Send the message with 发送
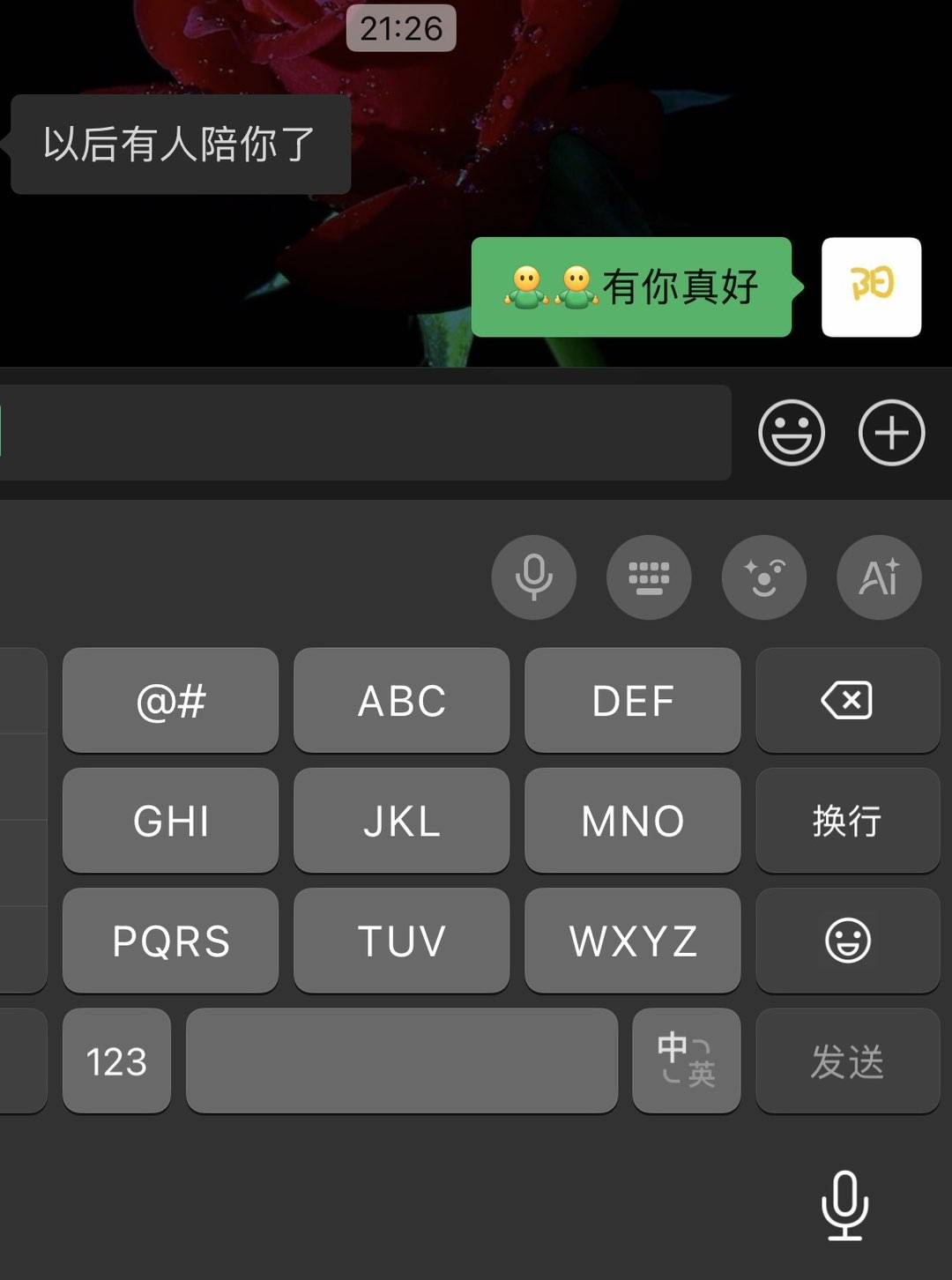Image resolution: width=952 pixels, height=1280 pixels. (x=847, y=1061)
